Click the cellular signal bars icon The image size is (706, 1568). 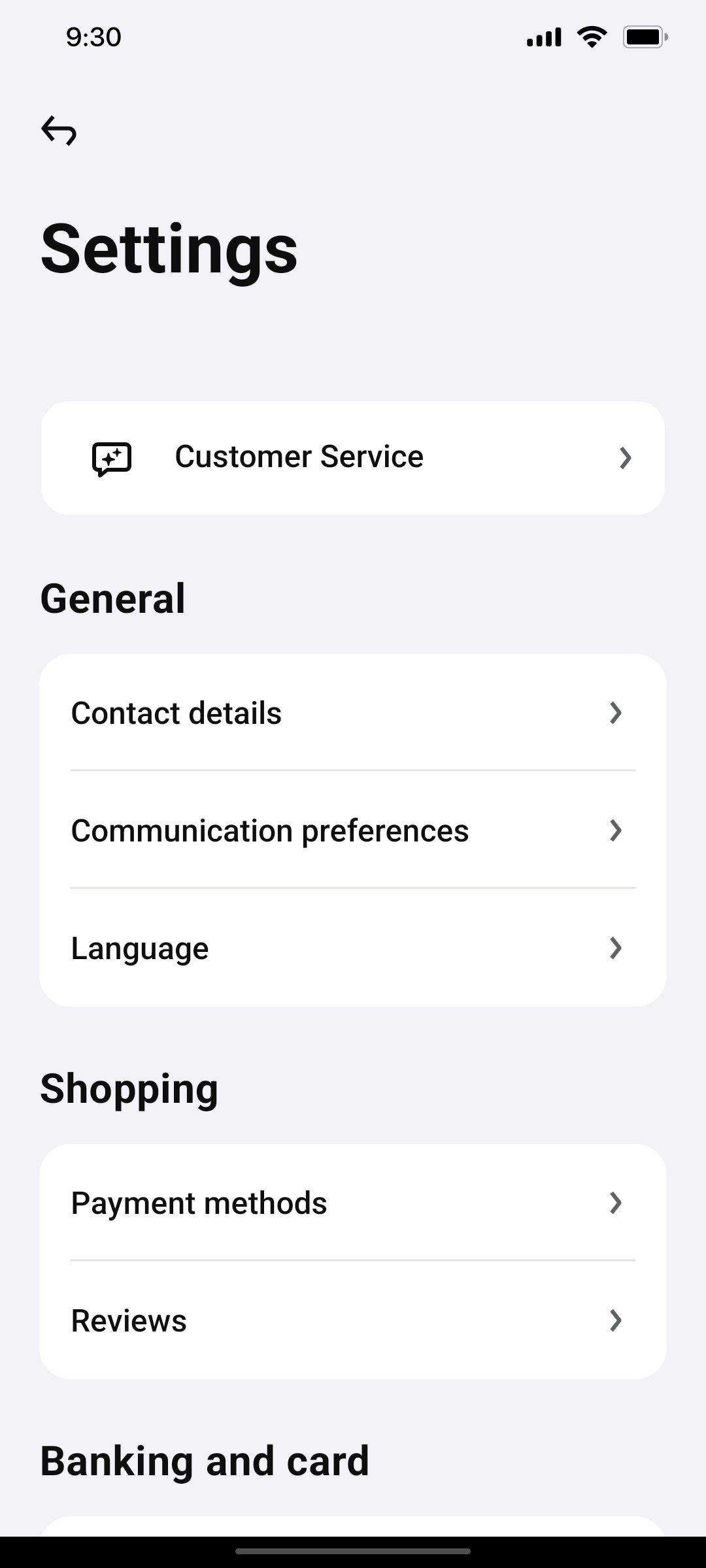click(x=543, y=37)
